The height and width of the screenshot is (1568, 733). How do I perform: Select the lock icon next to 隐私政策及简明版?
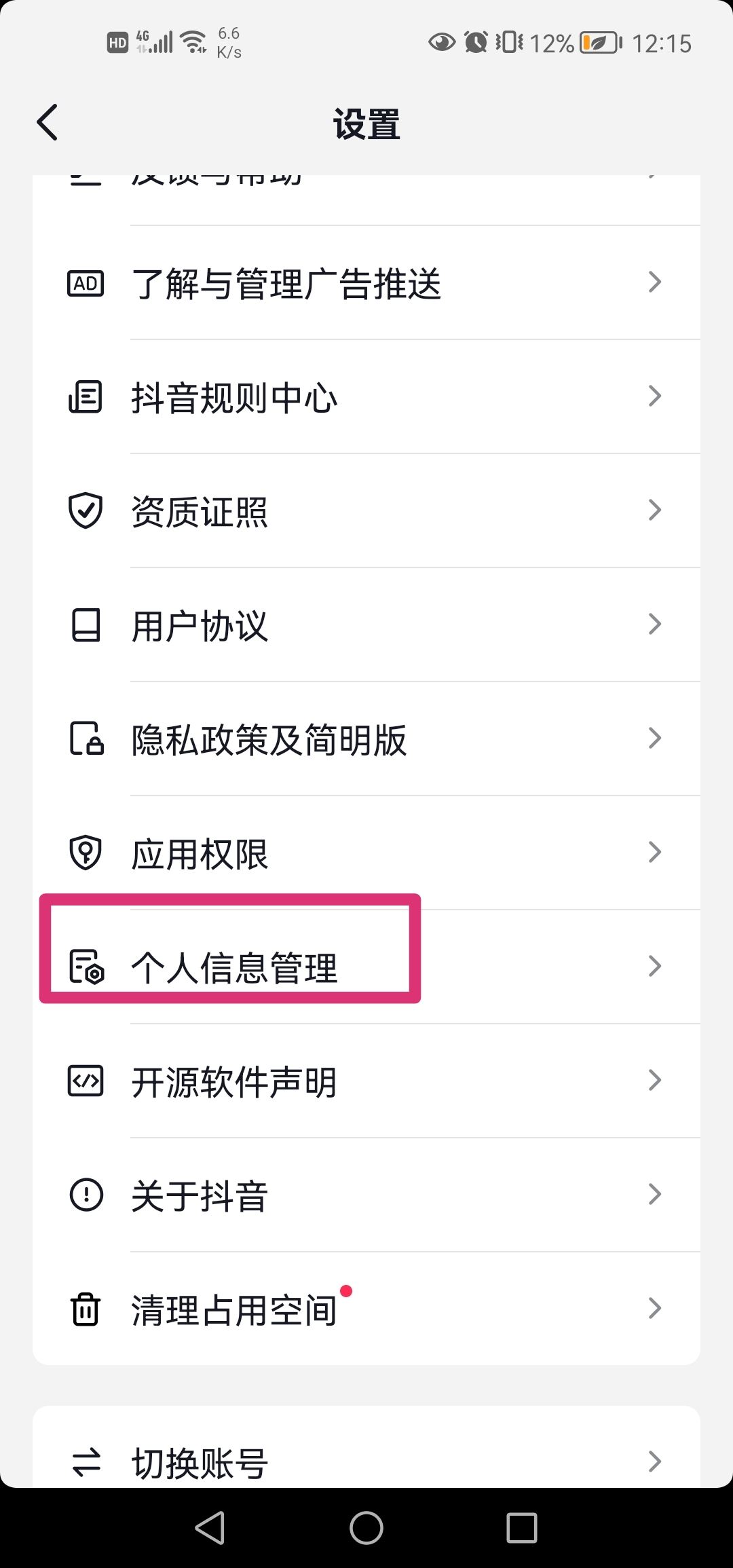point(86,739)
